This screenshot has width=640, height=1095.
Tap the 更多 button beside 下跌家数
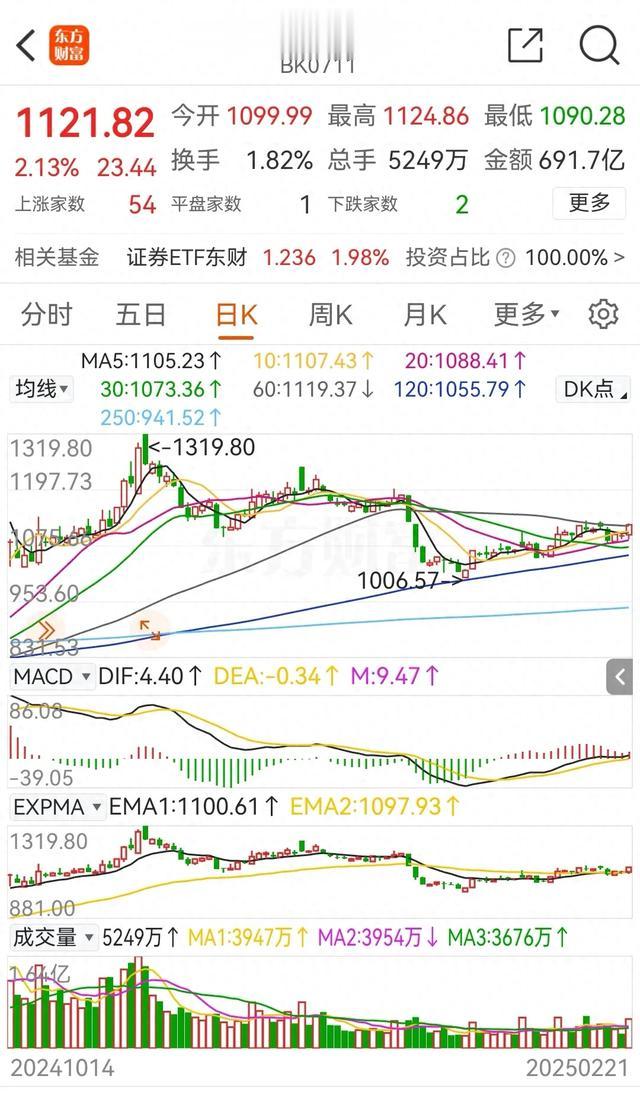click(x=589, y=203)
